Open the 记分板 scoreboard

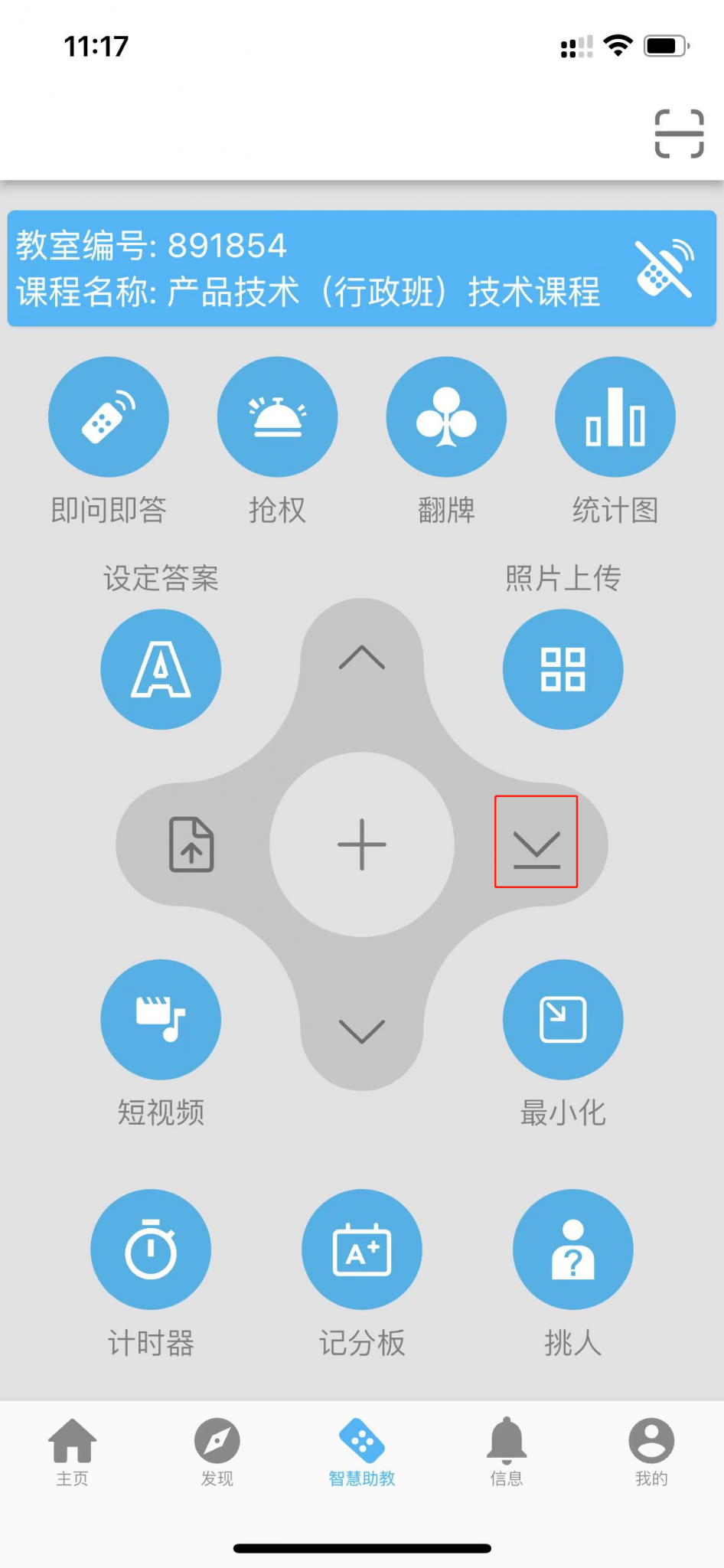click(362, 1249)
